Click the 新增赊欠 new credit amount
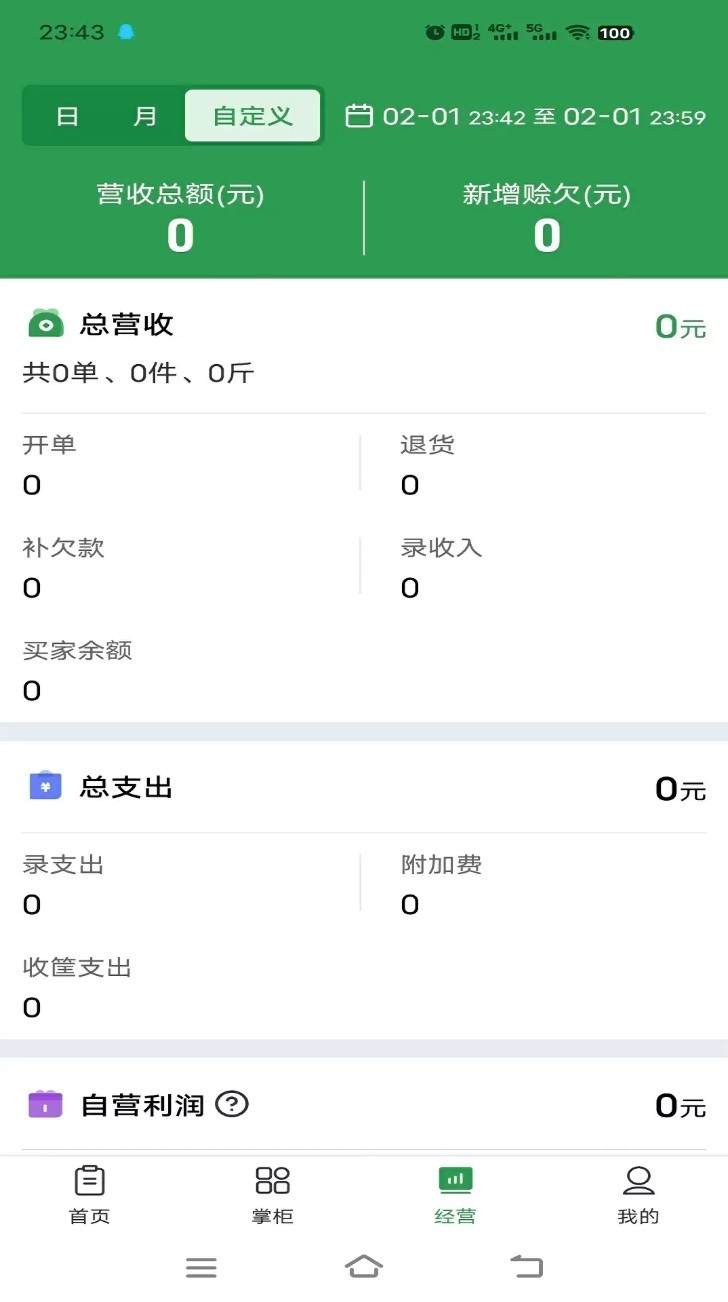 coord(546,234)
